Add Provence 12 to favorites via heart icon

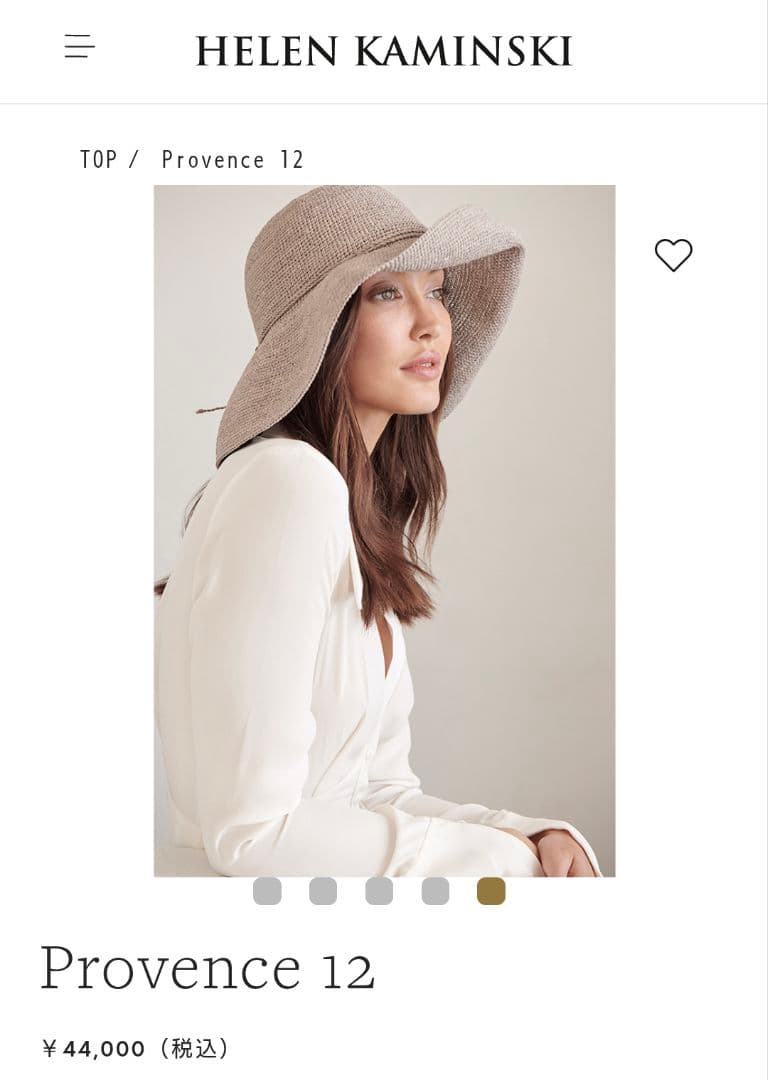point(676,253)
